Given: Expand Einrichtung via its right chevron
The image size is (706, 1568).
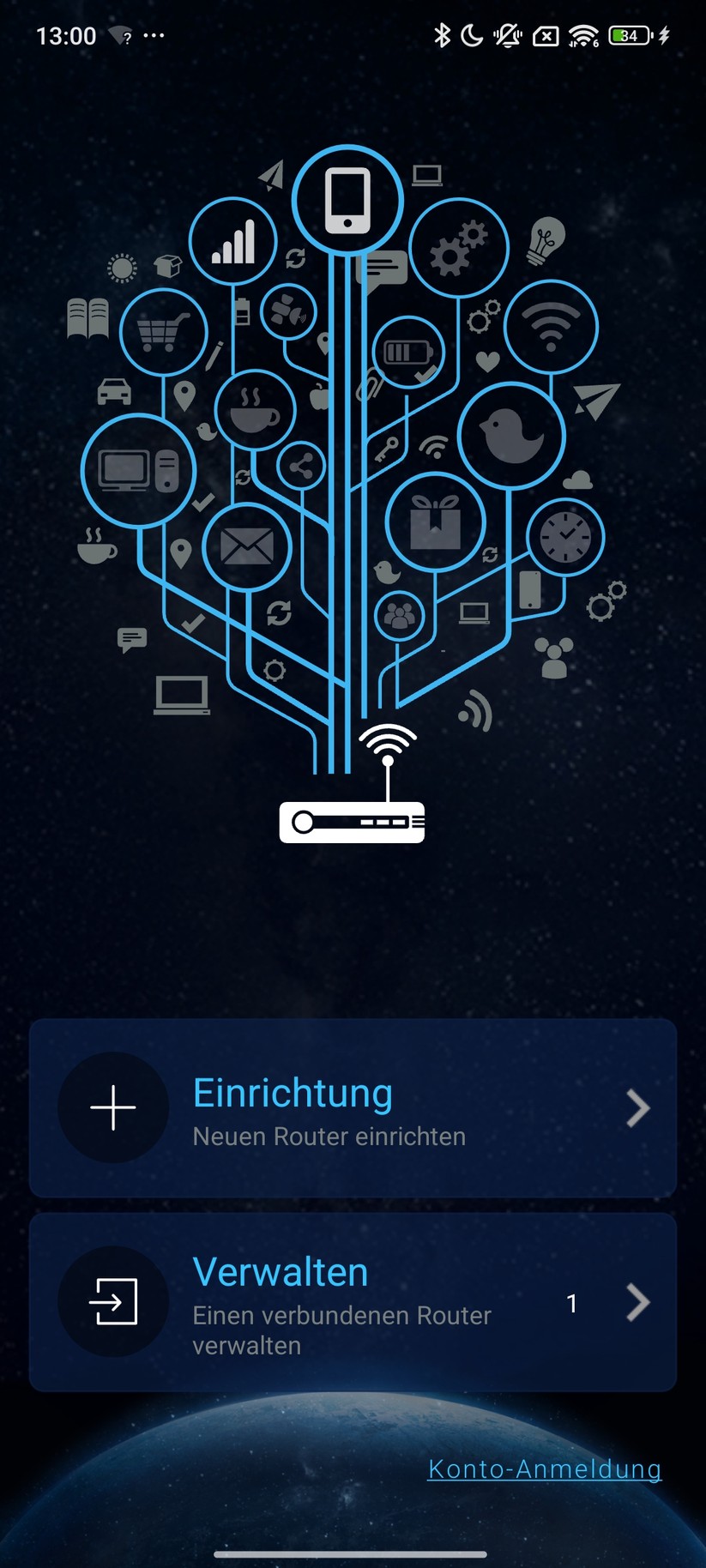Looking at the screenshot, I should point(637,1107).
